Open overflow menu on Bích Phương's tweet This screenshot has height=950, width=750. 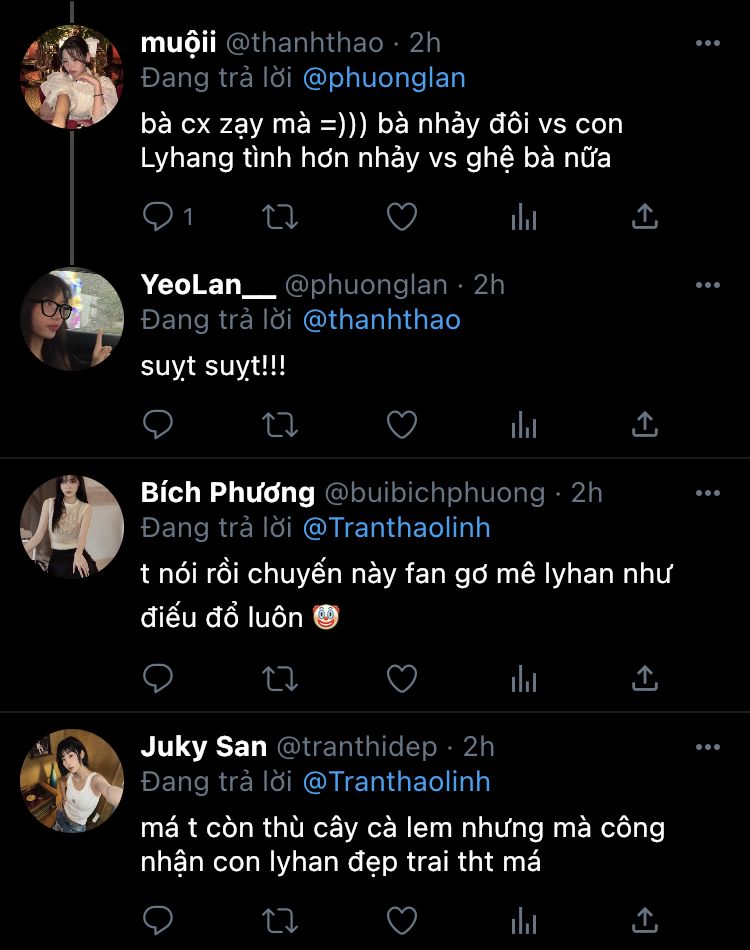(708, 493)
